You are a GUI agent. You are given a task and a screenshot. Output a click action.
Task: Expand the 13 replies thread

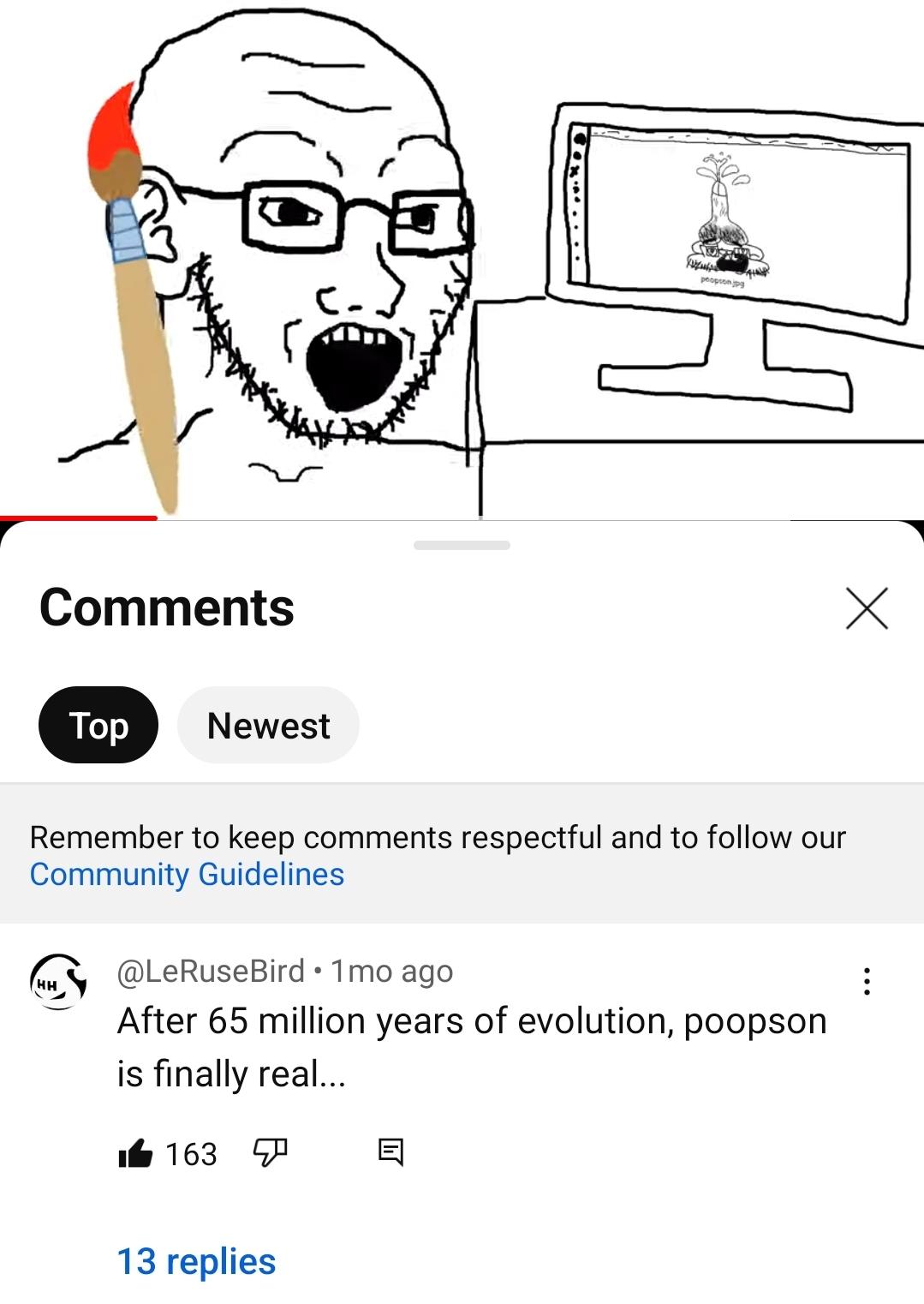(196, 1261)
